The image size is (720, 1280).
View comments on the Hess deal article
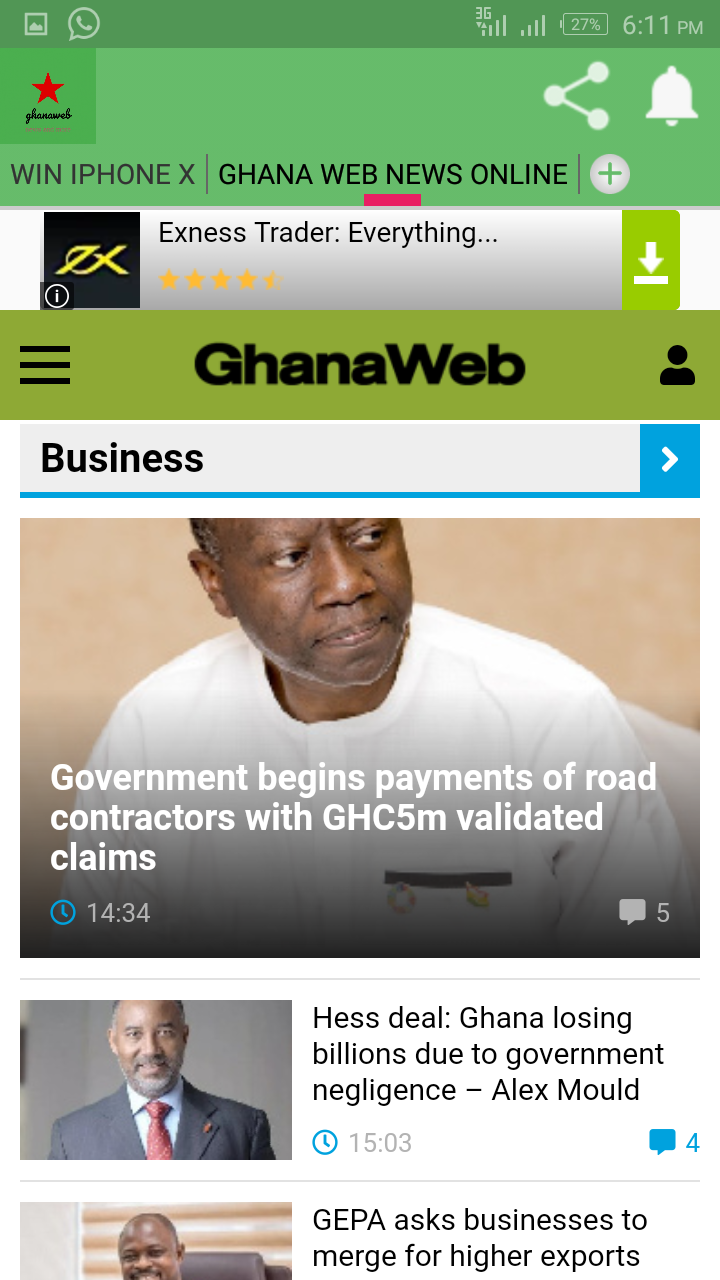(674, 1142)
